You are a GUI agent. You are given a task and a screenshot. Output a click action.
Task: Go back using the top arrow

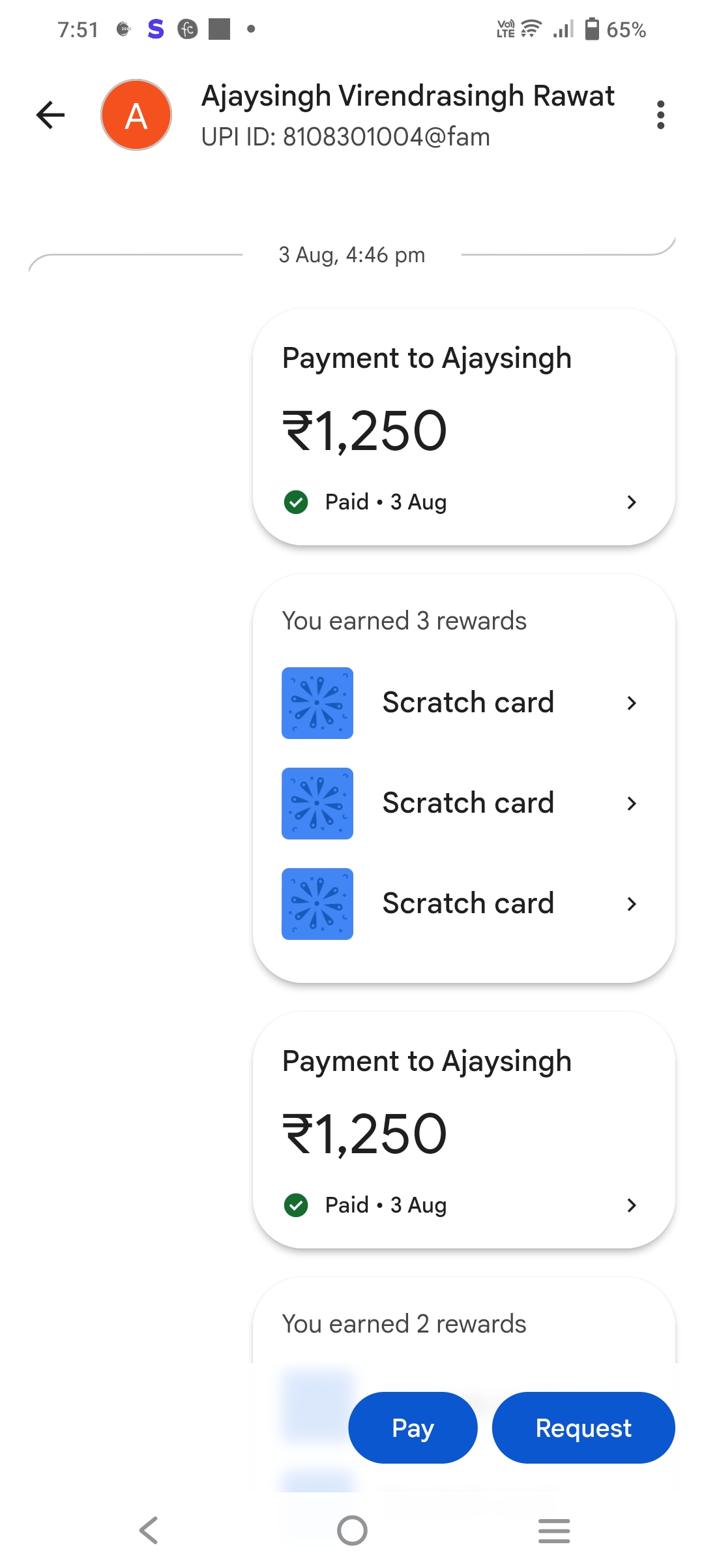(50, 115)
